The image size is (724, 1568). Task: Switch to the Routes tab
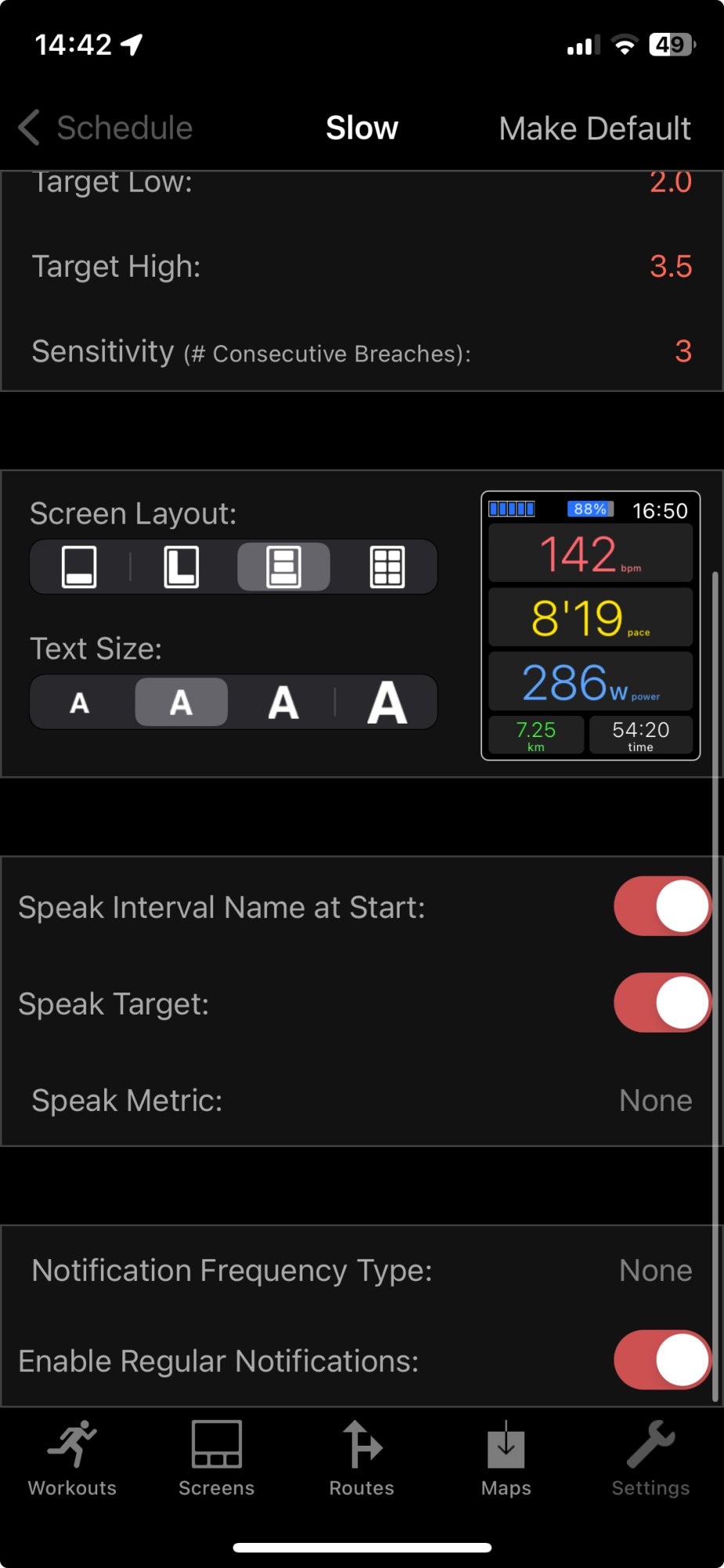361,1458
